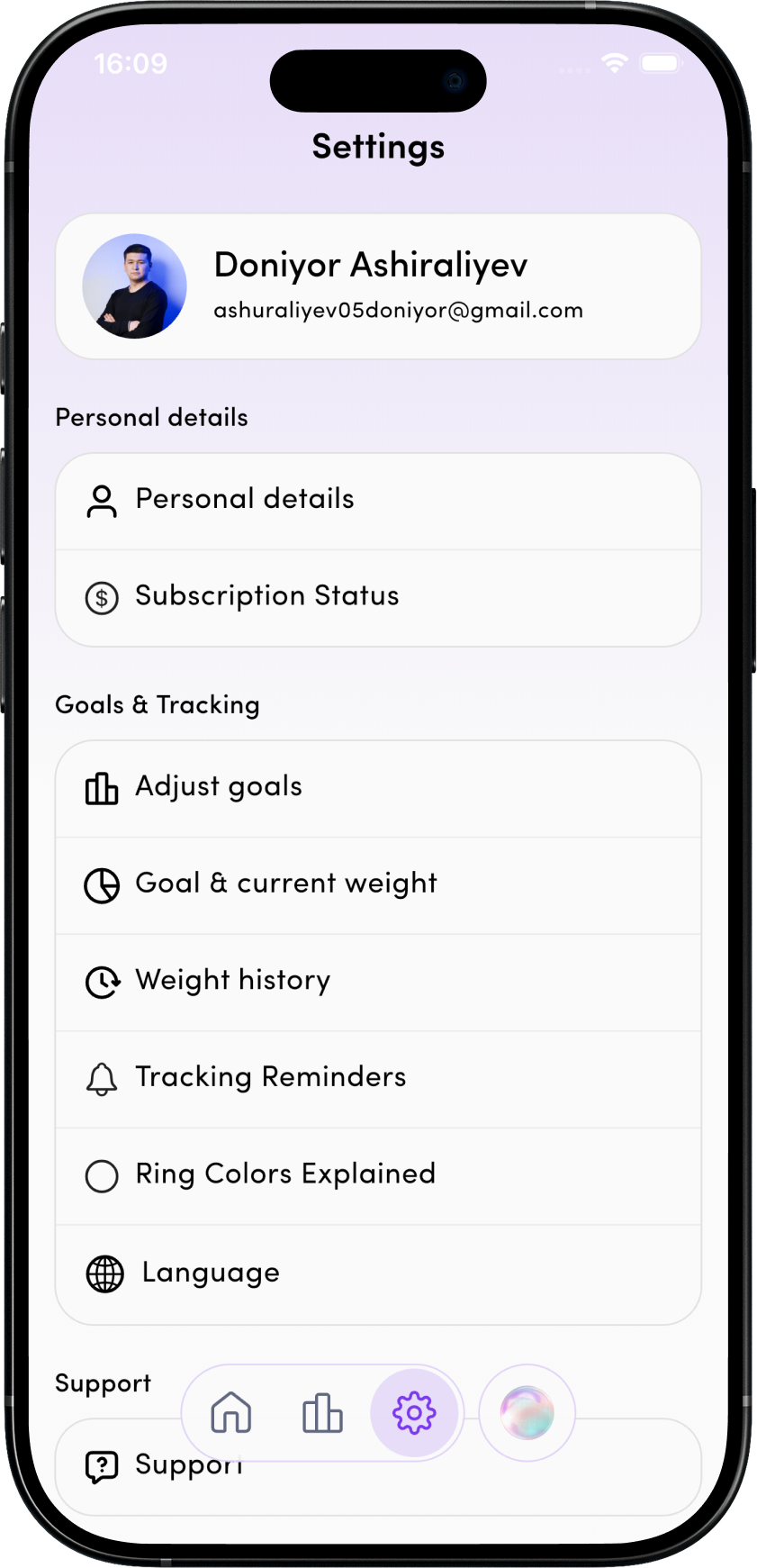The height and width of the screenshot is (1568, 757).
Task: Open Goal & current weight
Action: pos(378,884)
